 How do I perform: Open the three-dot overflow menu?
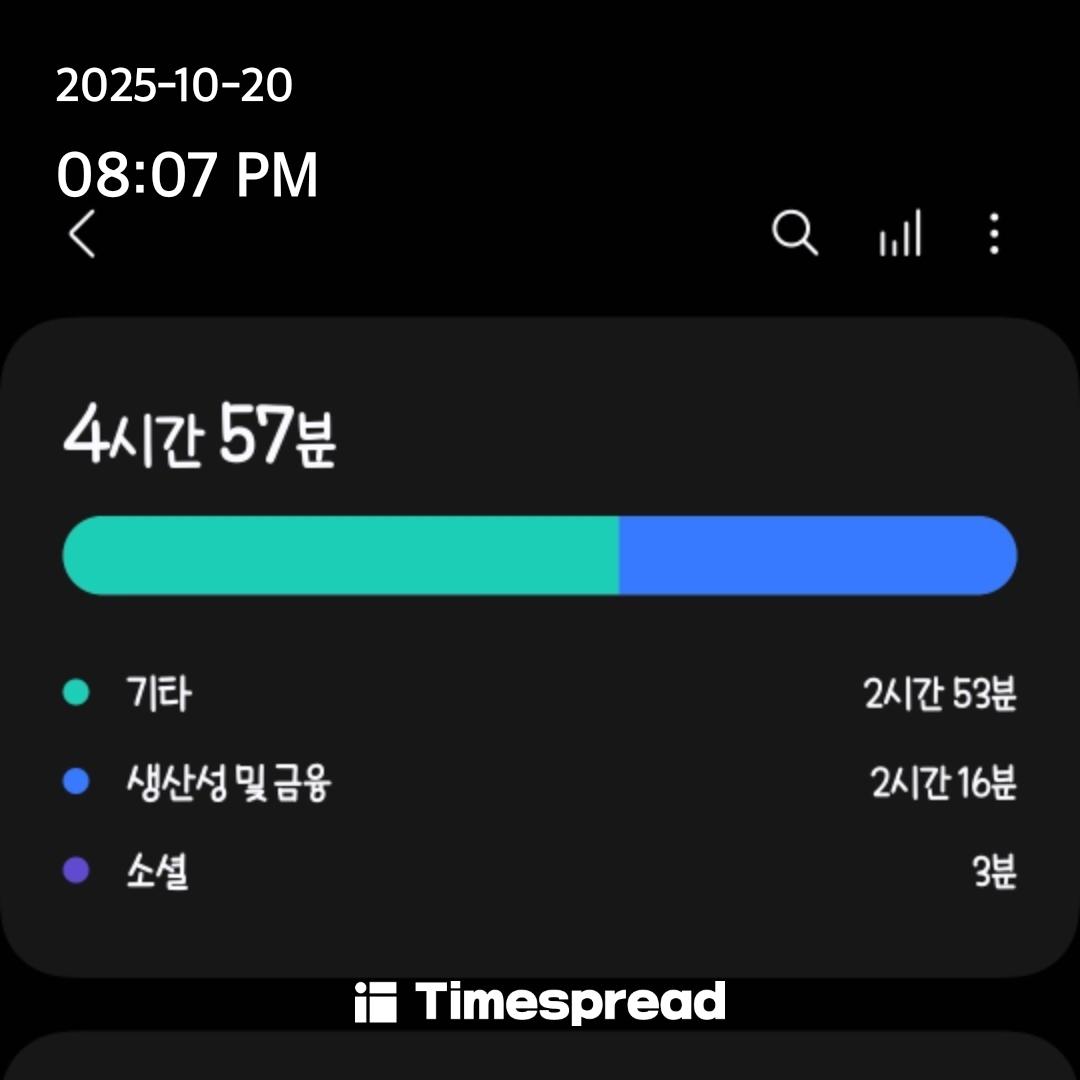[993, 235]
